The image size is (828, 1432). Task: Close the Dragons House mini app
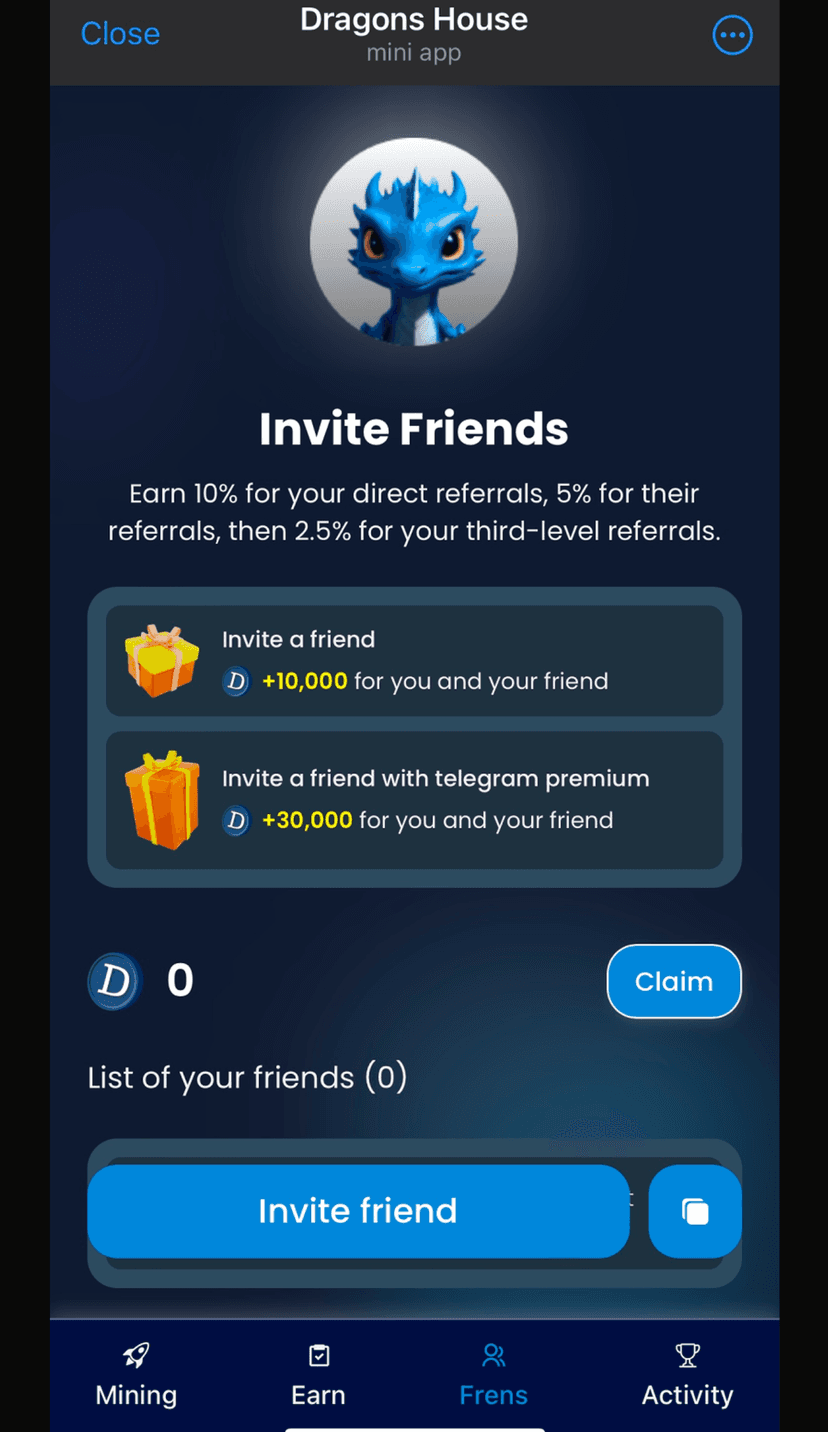coord(120,34)
